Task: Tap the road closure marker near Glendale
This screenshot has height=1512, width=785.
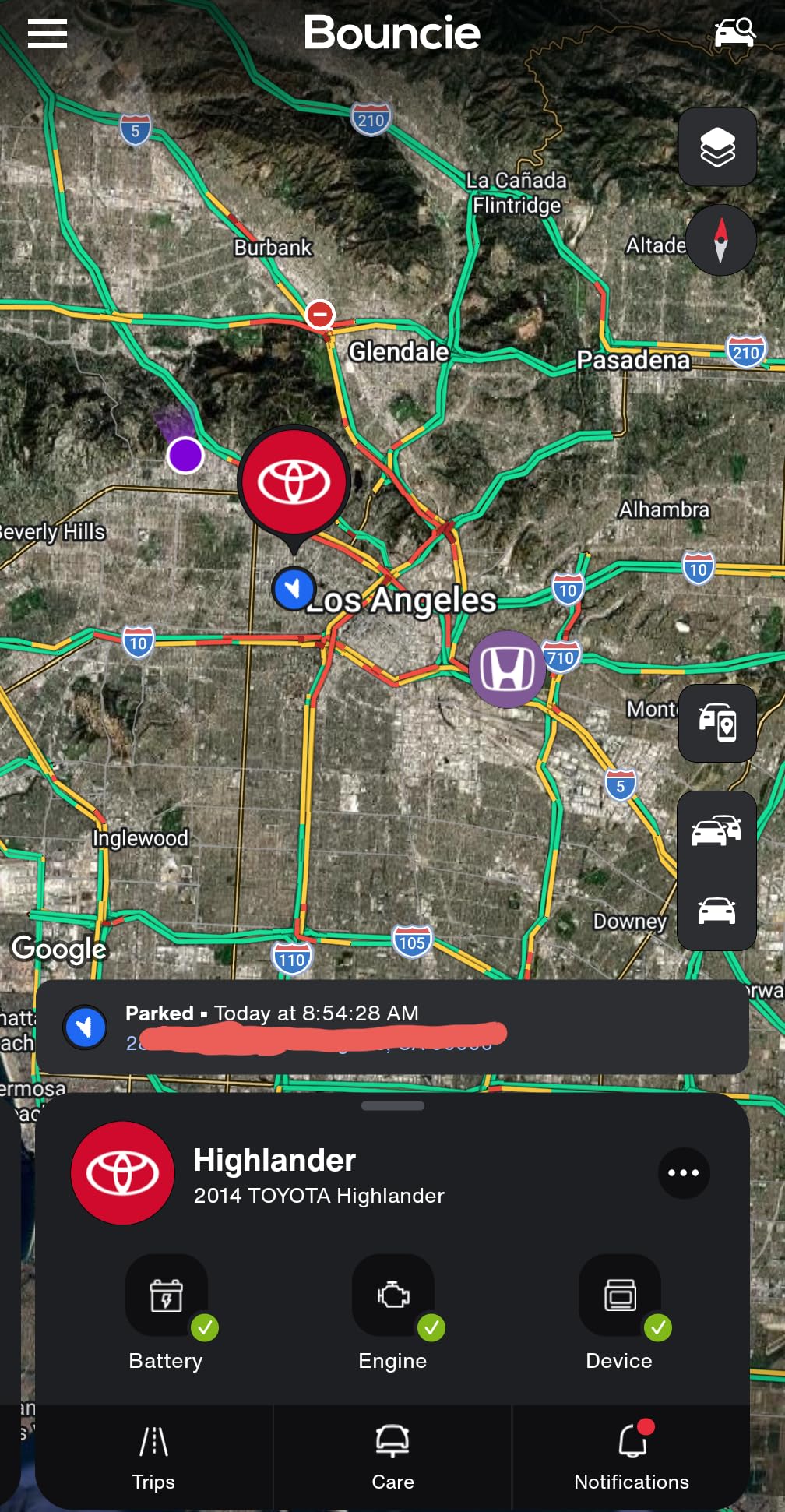Action: click(x=320, y=315)
